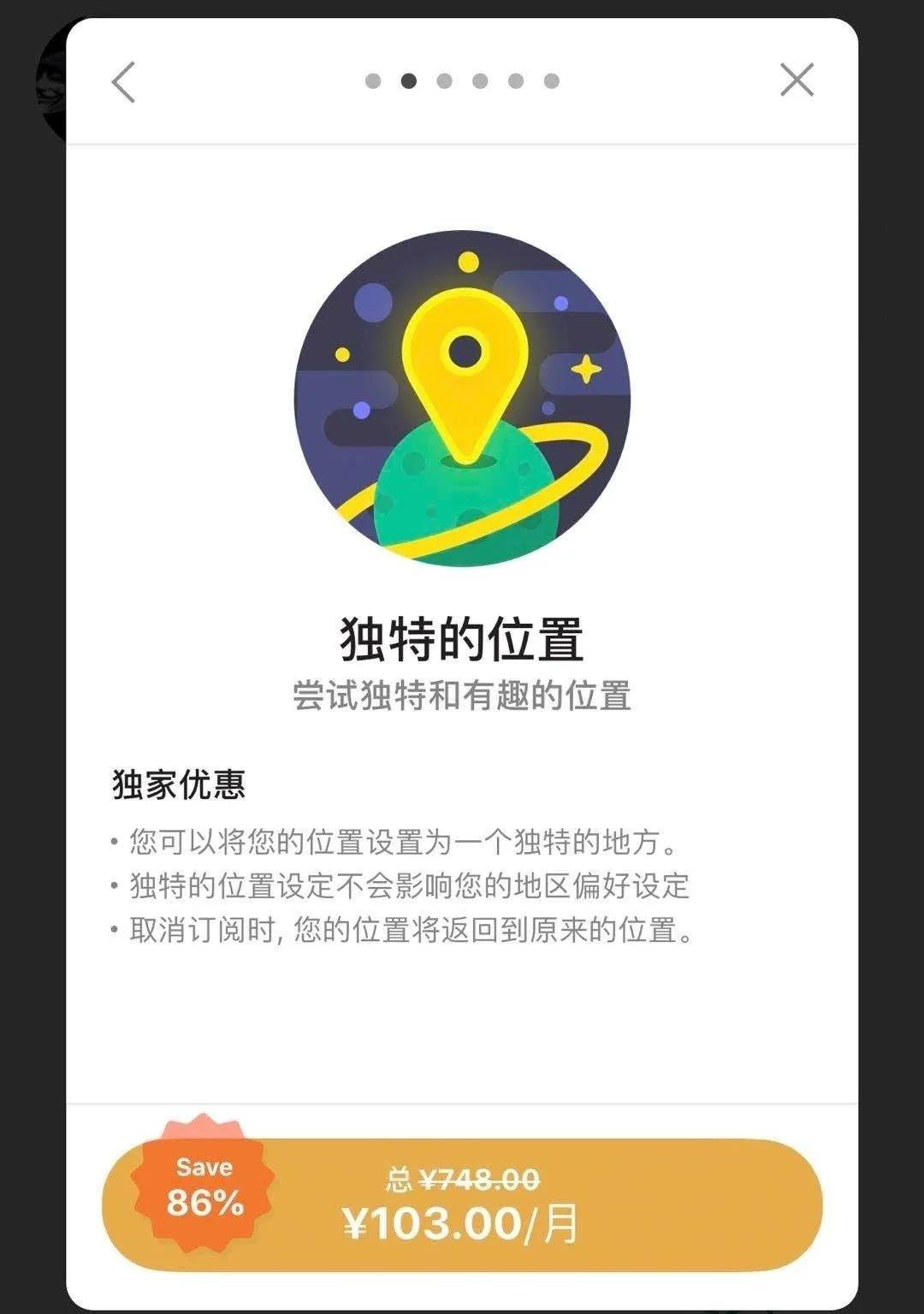
Task: Tap the star decoration in the space artwork
Action: pyautogui.click(x=587, y=370)
